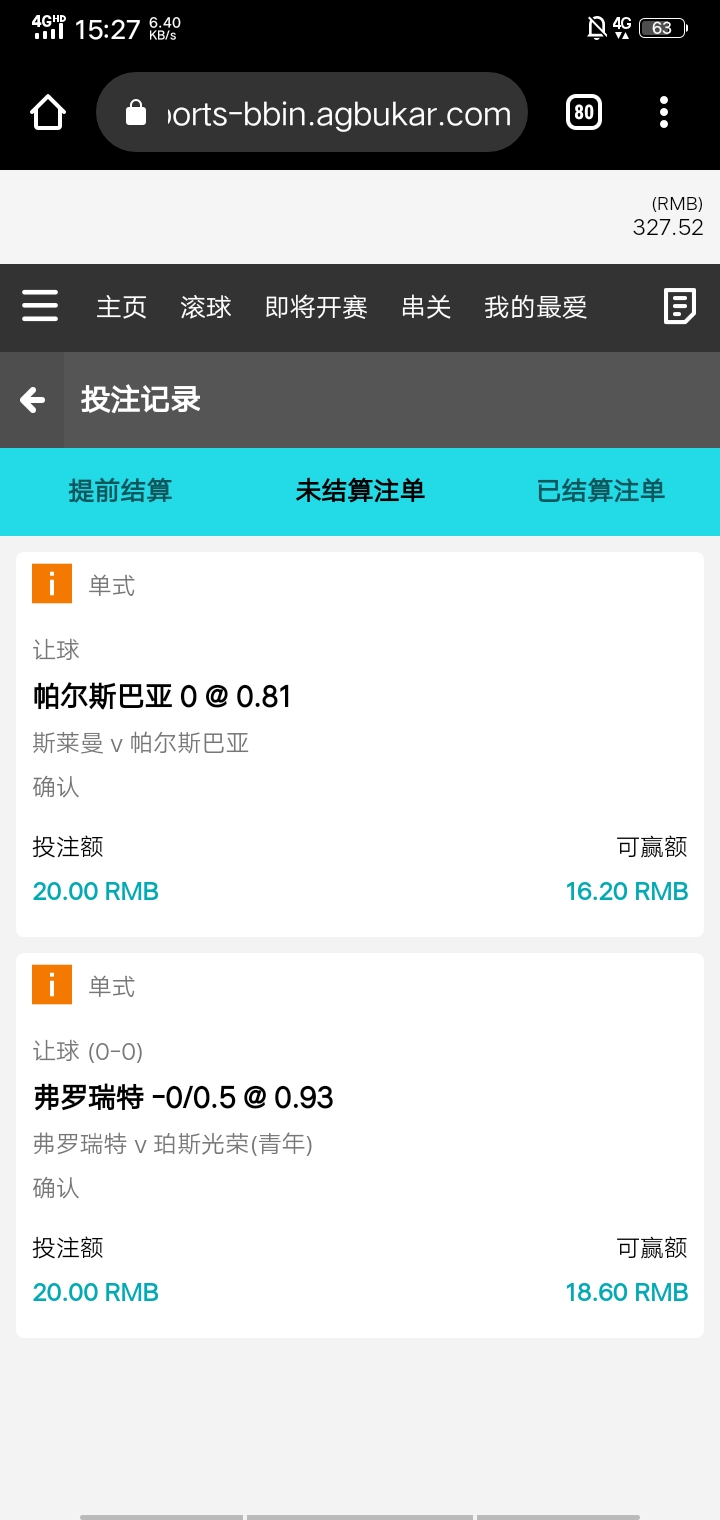Open the browser overflow menu
Screen dimensions: 720x1520
tap(664, 112)
